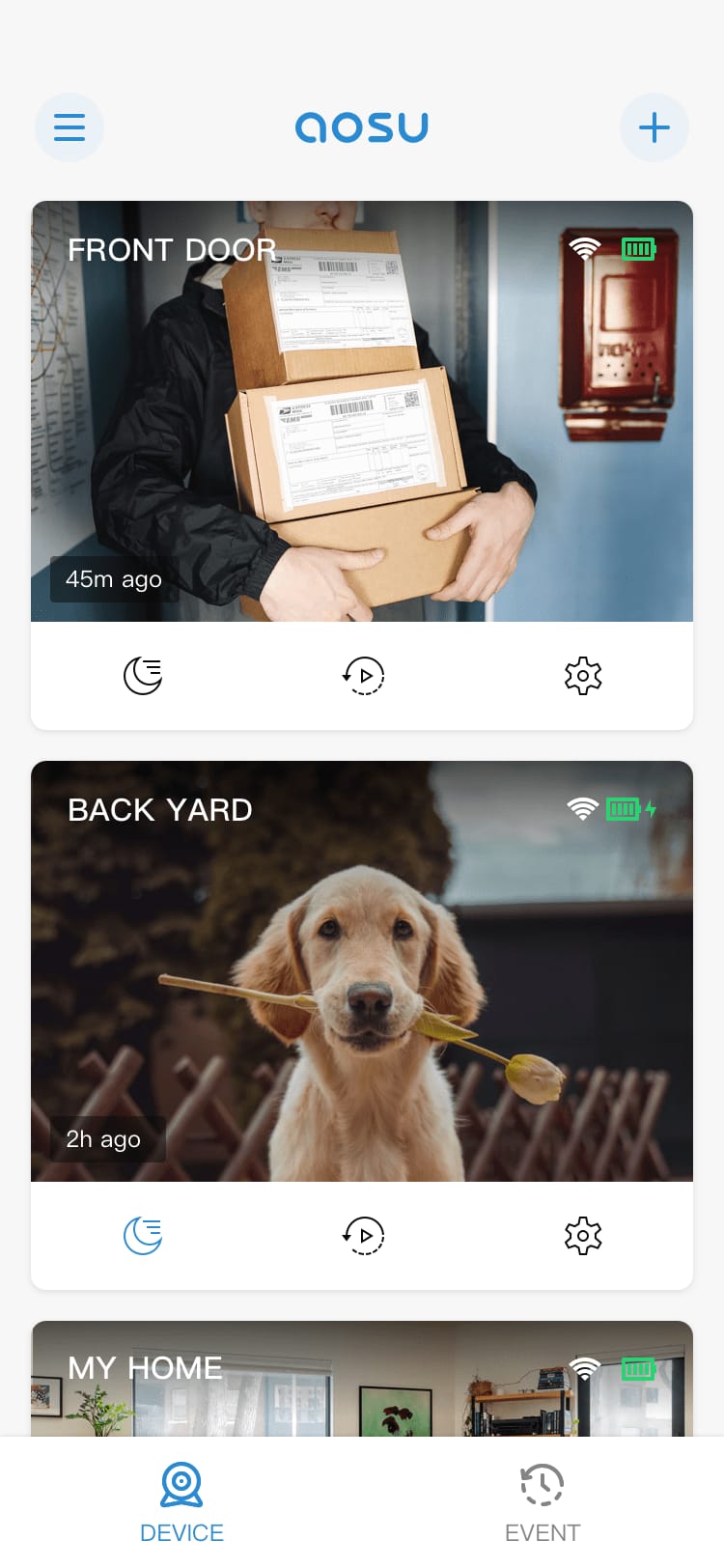
Task: Expand the add device menu with plus button
Action: 654,126
